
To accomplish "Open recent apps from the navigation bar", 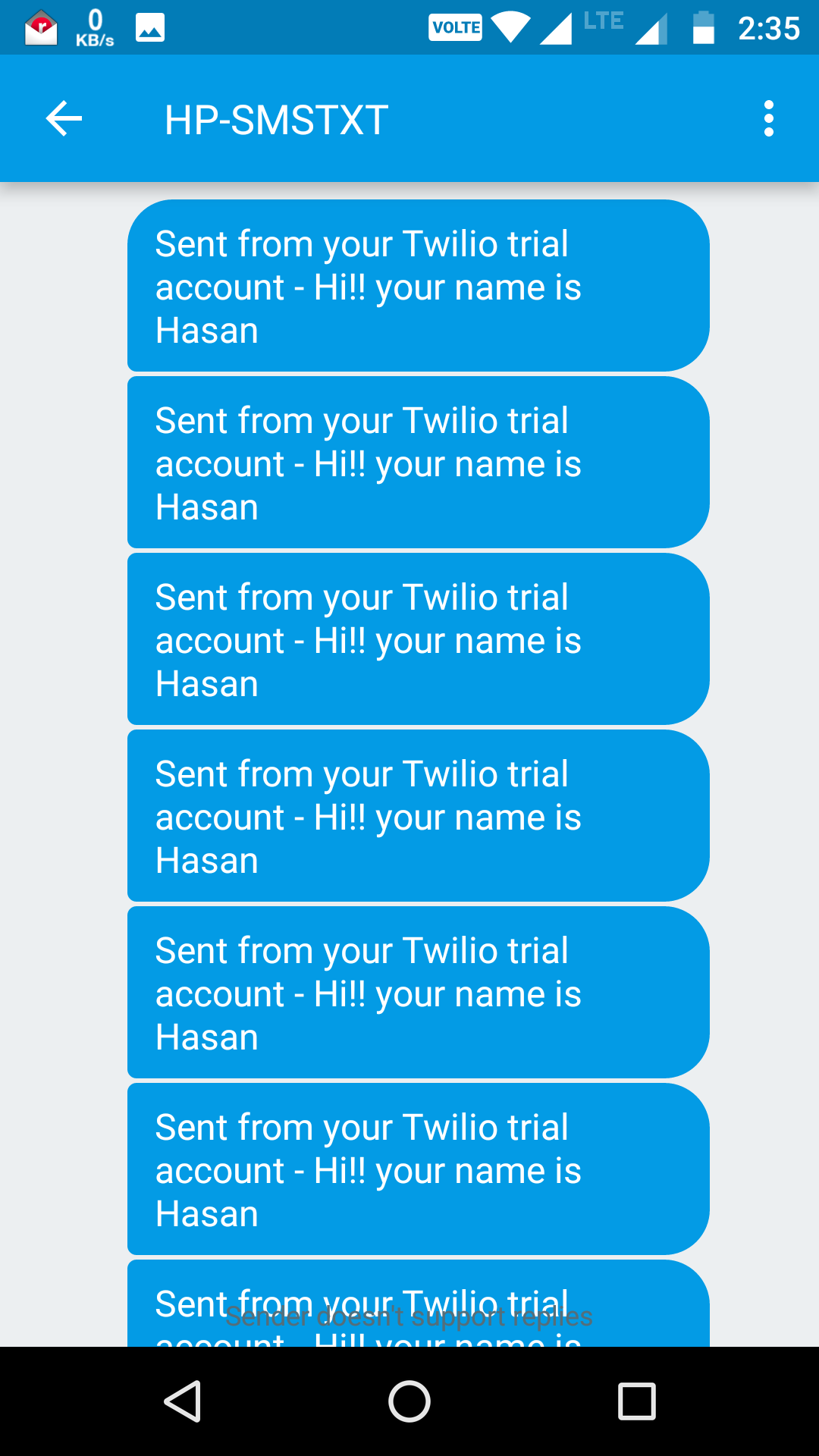I will (x=636, y=1401).
